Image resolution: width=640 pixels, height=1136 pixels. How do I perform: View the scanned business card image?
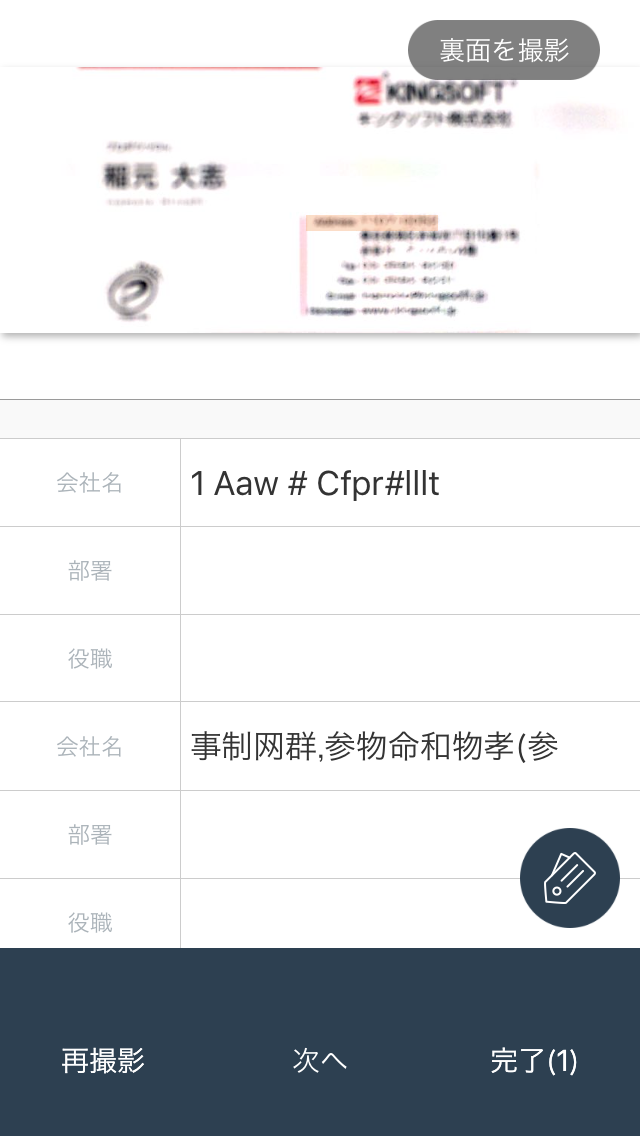[320, 199]
